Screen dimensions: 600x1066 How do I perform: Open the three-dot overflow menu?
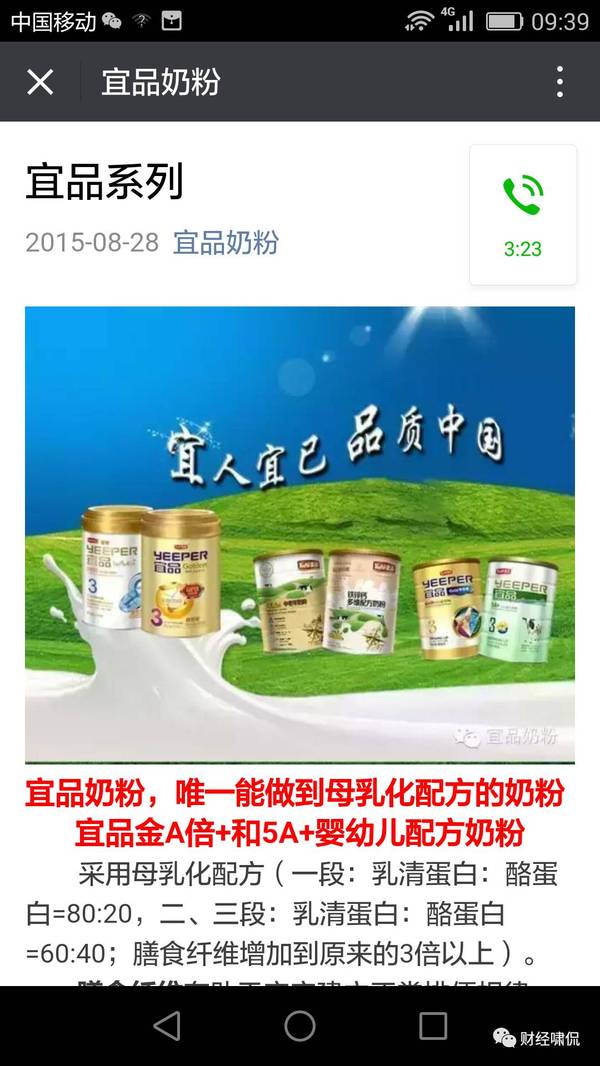559,82
